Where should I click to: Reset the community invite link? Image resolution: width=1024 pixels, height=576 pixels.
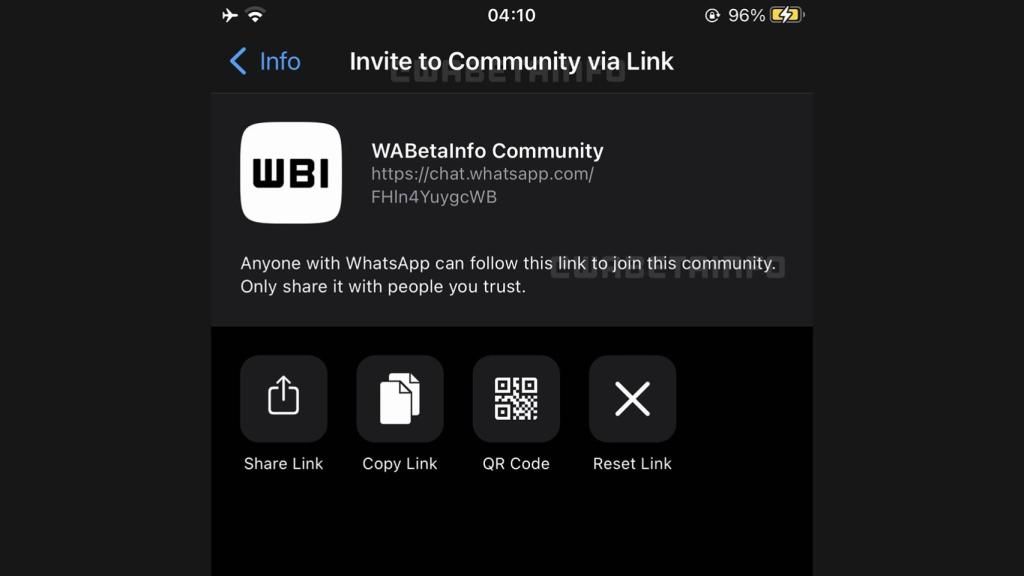[x=632, y=399]
